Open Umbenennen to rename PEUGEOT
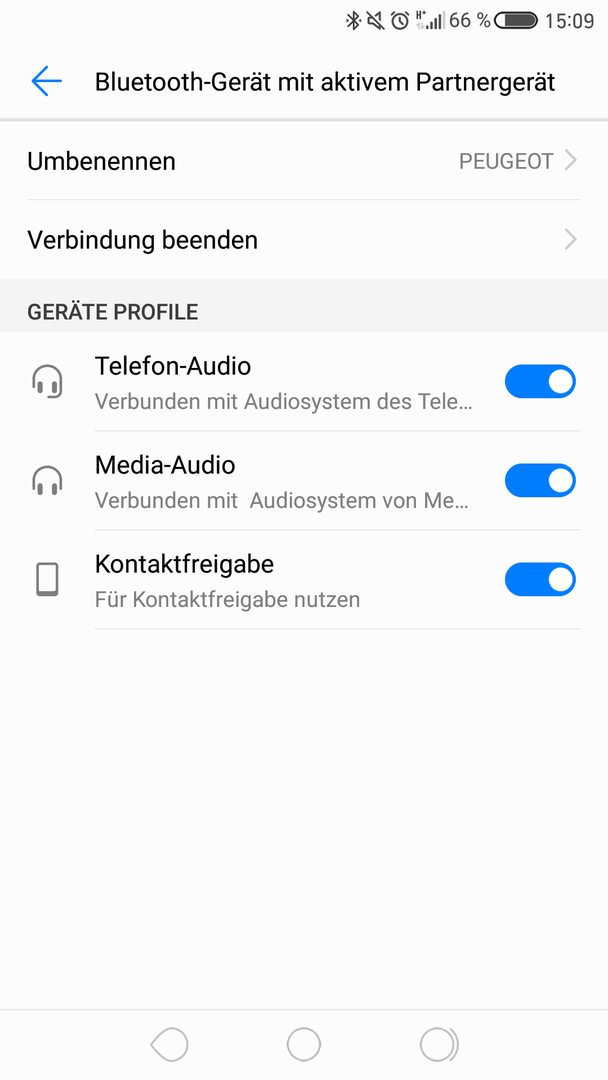608x1080 pixels. 304,161
